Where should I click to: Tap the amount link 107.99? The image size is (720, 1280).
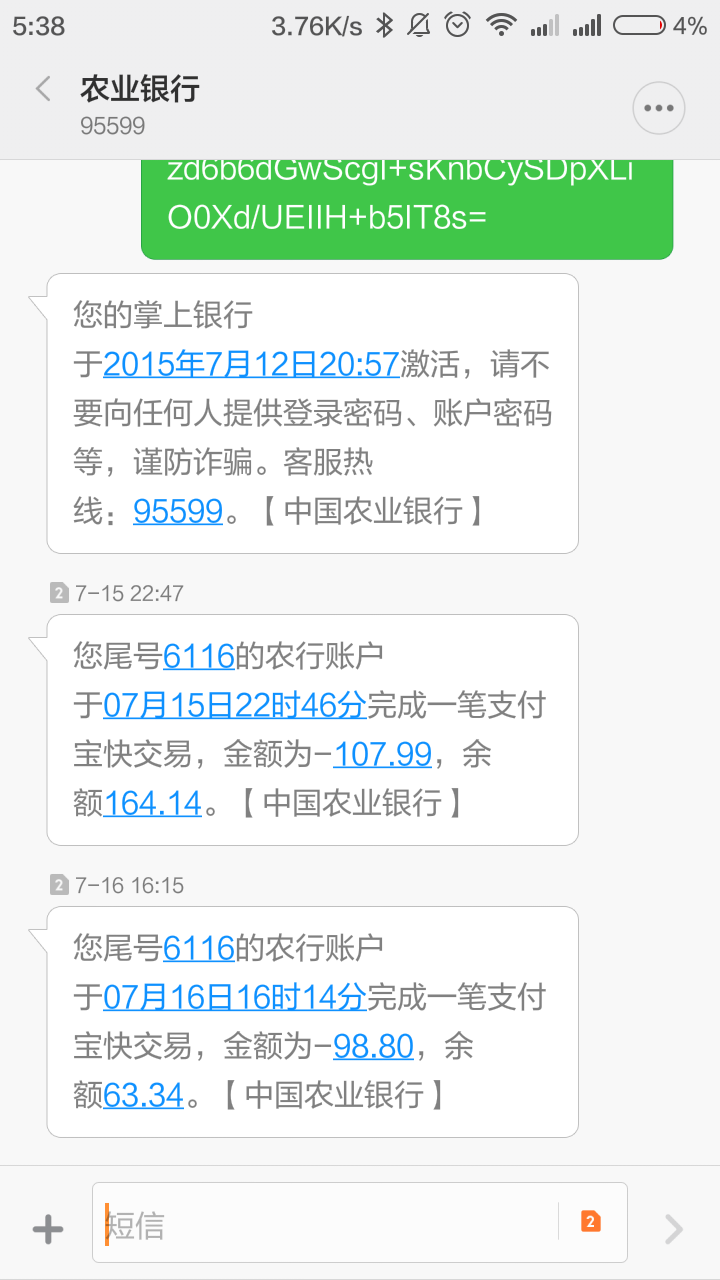(x=382, y=755)
